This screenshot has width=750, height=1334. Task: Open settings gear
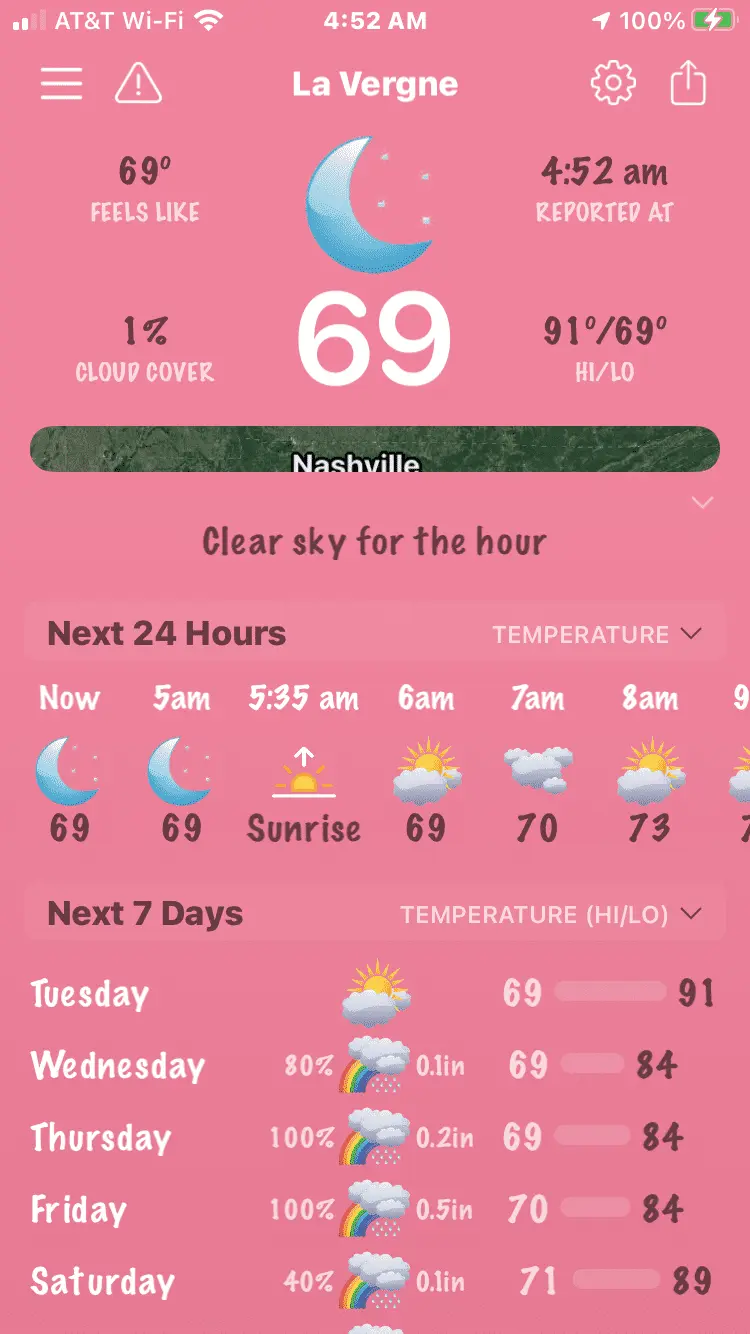(613, 84)
